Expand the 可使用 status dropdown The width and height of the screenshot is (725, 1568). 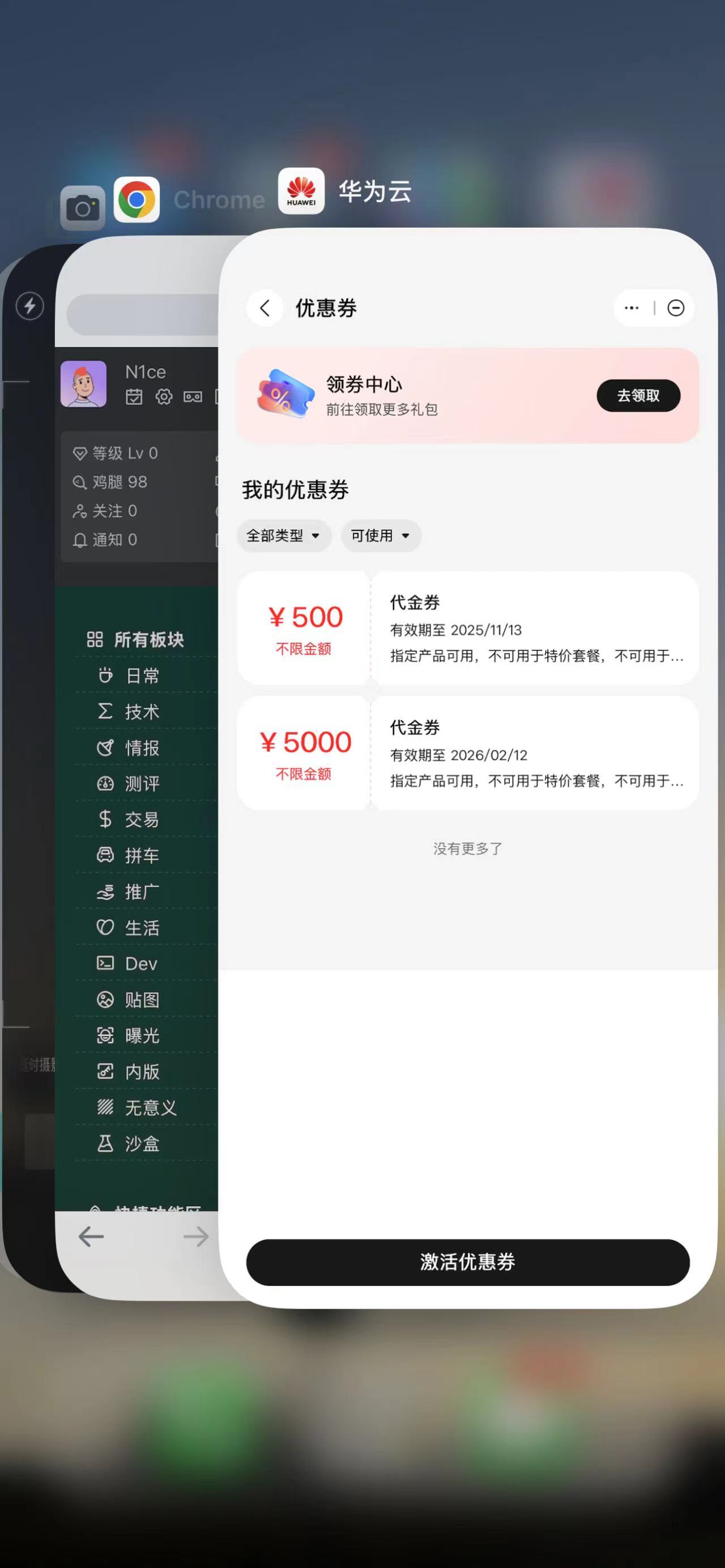coord(381,536)
